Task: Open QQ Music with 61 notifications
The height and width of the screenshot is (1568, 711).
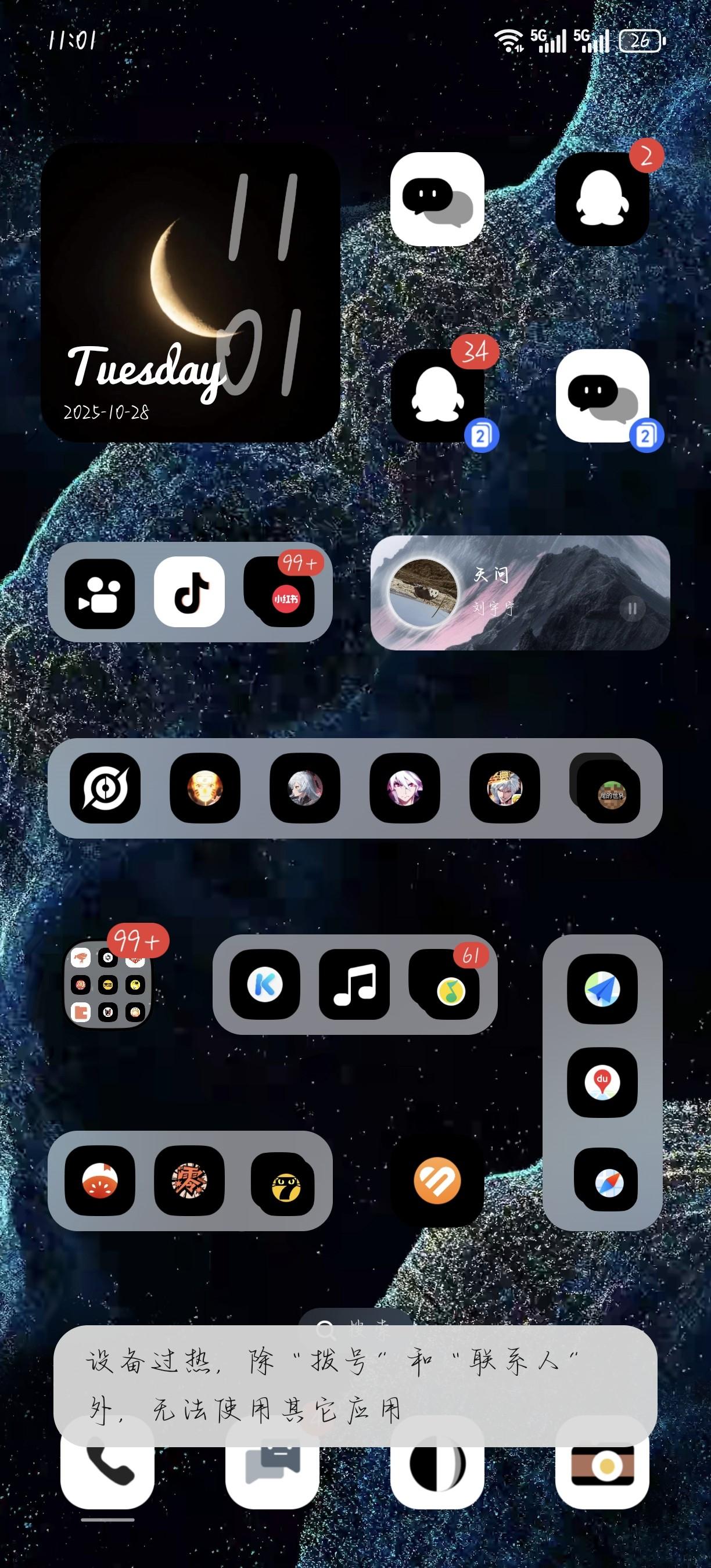Action: [x=449, y=988]
